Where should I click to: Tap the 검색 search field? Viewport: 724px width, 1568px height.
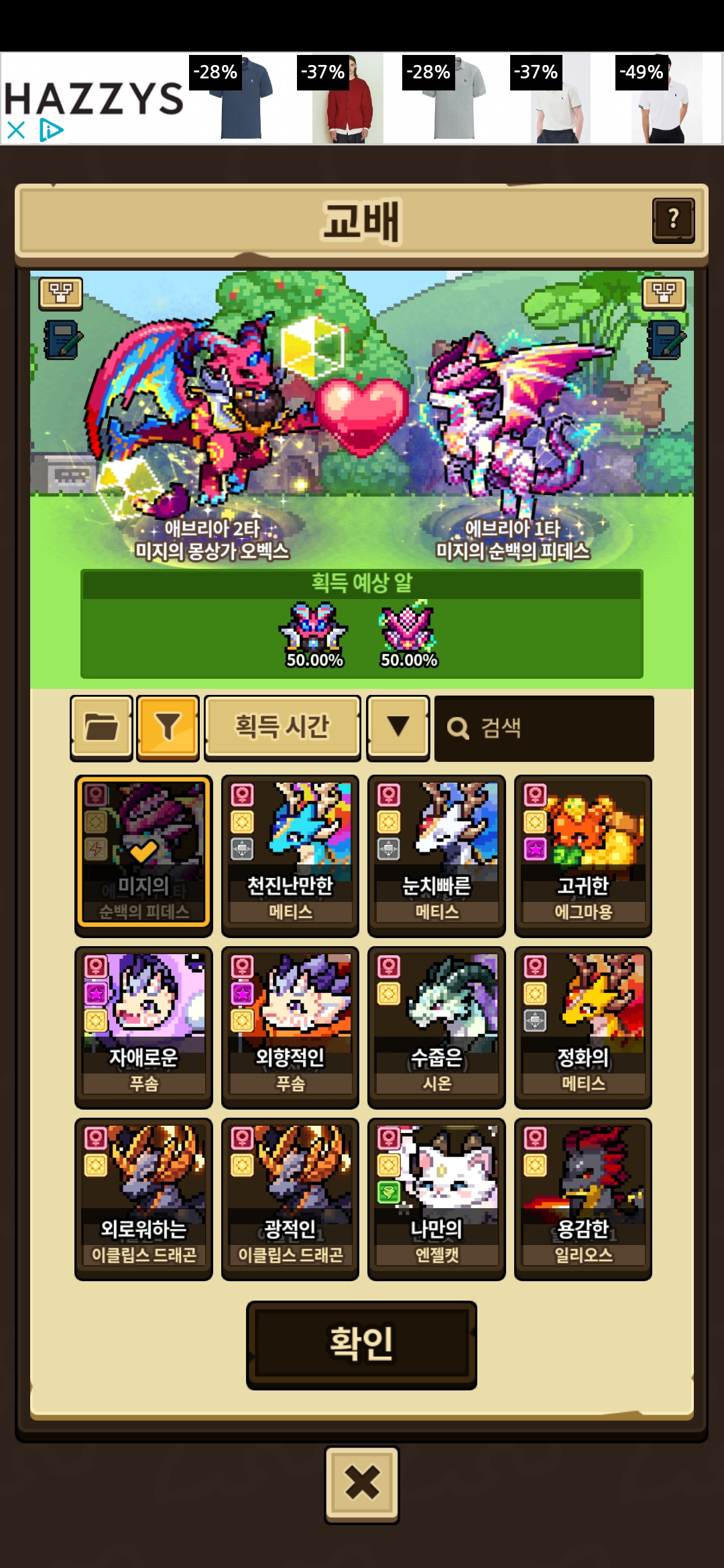544,728
